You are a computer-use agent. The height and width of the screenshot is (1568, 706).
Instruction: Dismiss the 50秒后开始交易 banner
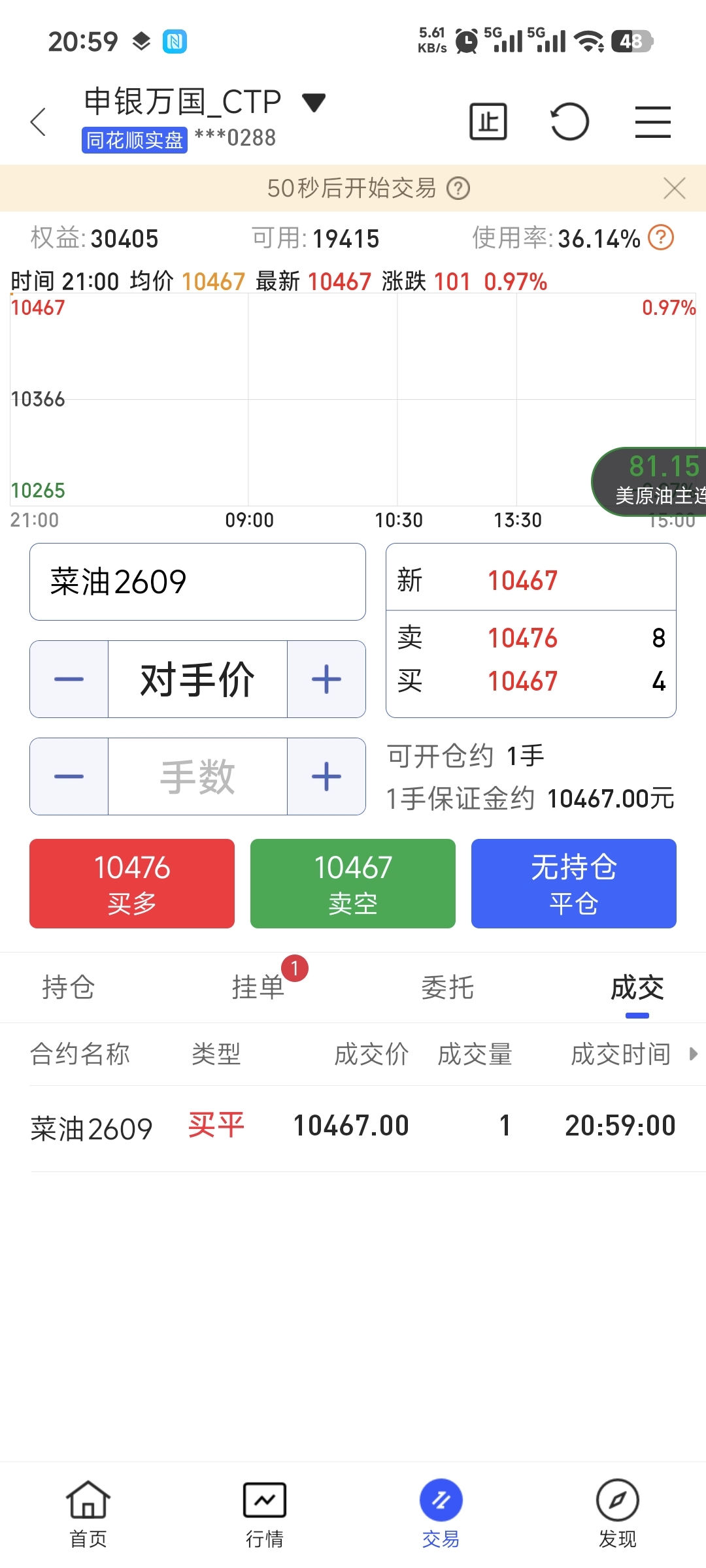pos(674,188)
